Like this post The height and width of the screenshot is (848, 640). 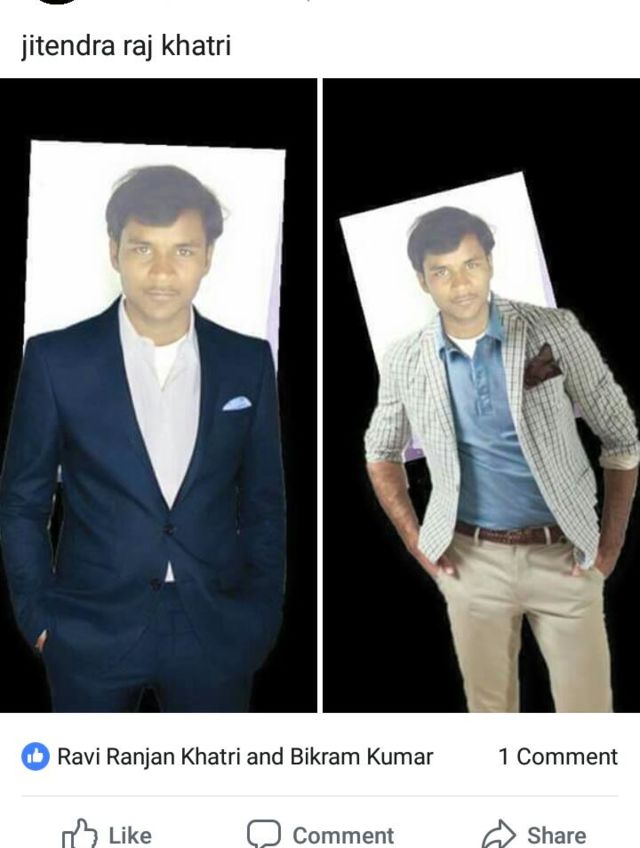click(107, 834)
